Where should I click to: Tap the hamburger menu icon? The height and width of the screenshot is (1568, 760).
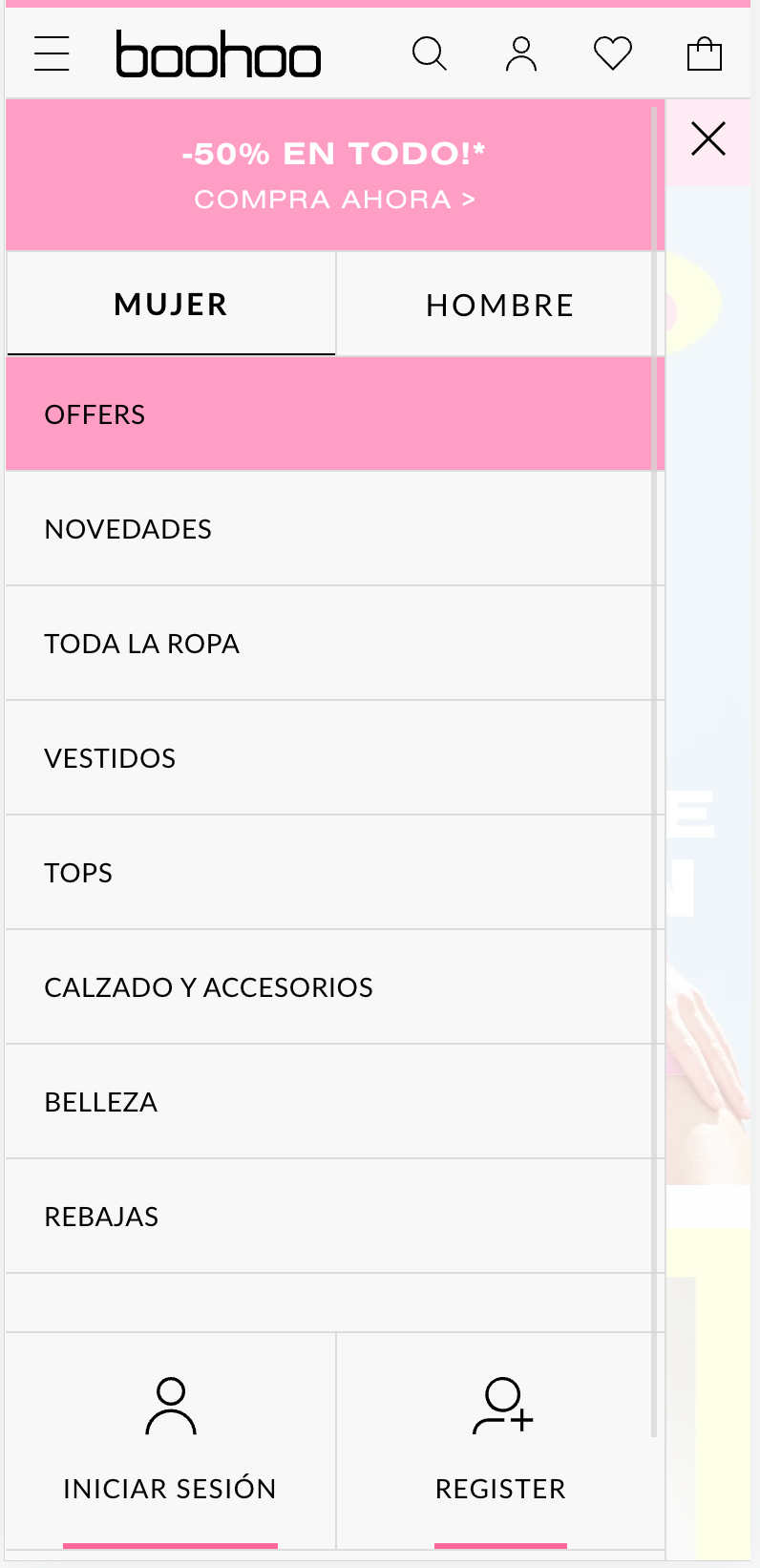52,53
